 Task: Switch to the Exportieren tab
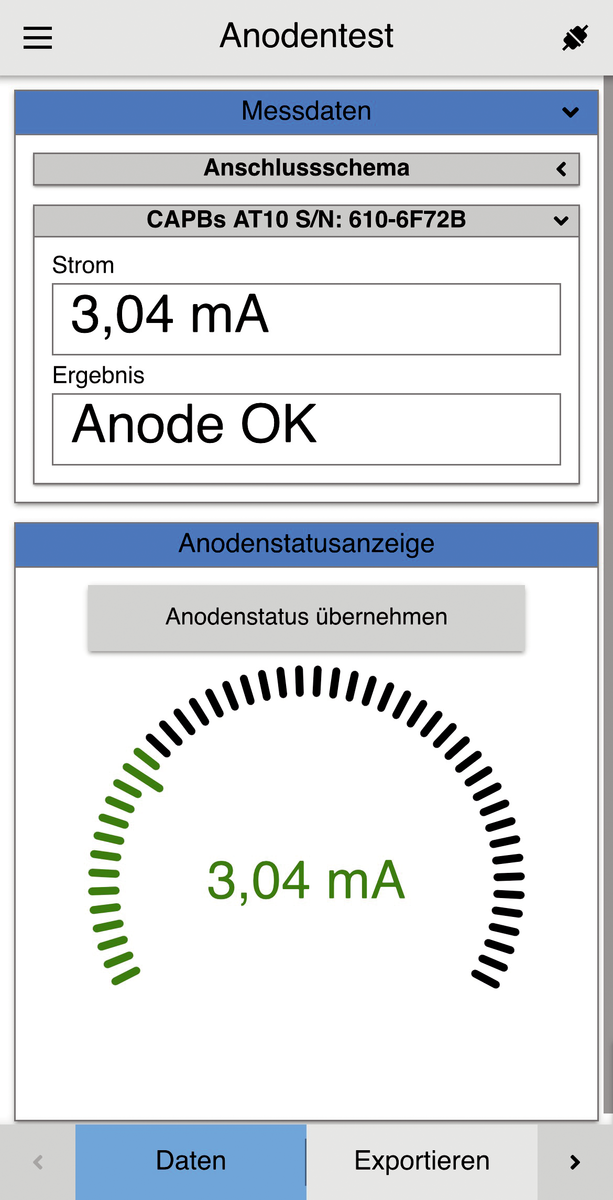click(x=421, y=1161)
